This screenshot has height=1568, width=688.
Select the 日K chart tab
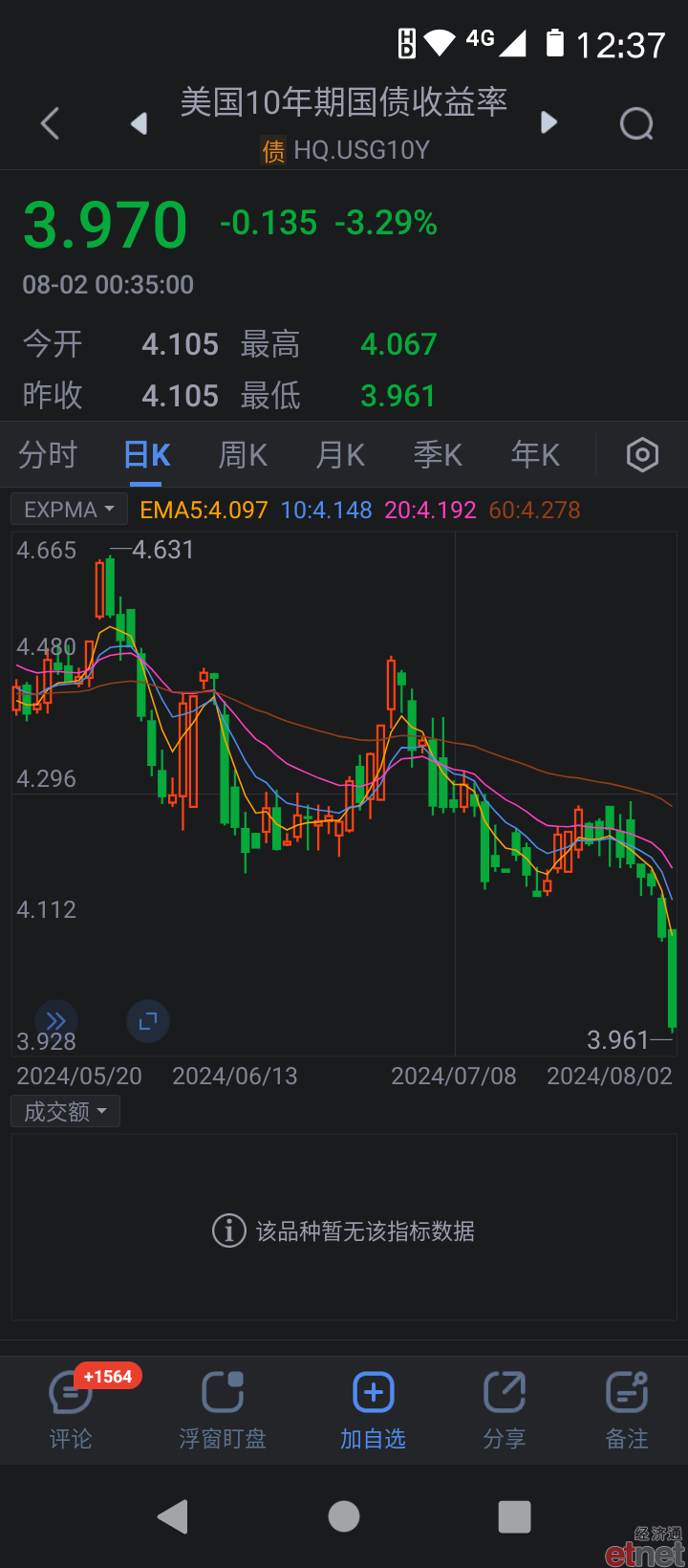pos(147,455)
